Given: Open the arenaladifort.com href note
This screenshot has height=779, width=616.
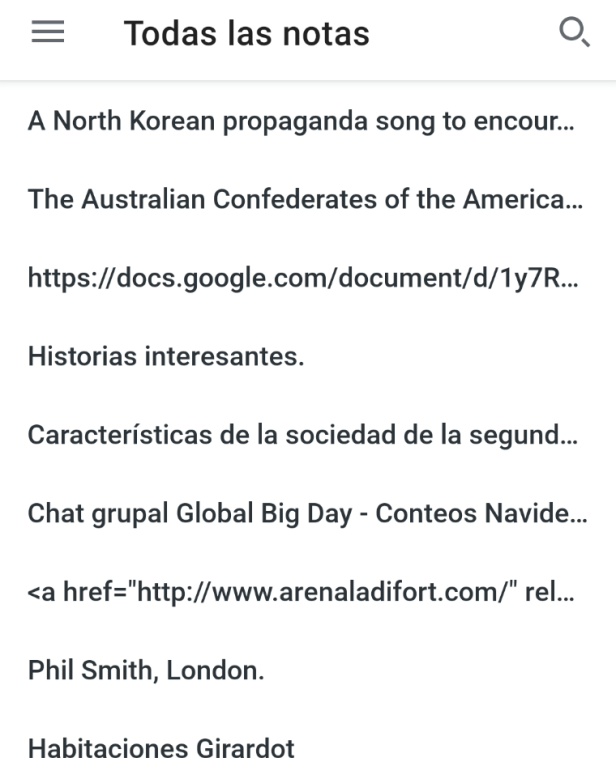Looking at the screenshot, I should tap(300, 592).
